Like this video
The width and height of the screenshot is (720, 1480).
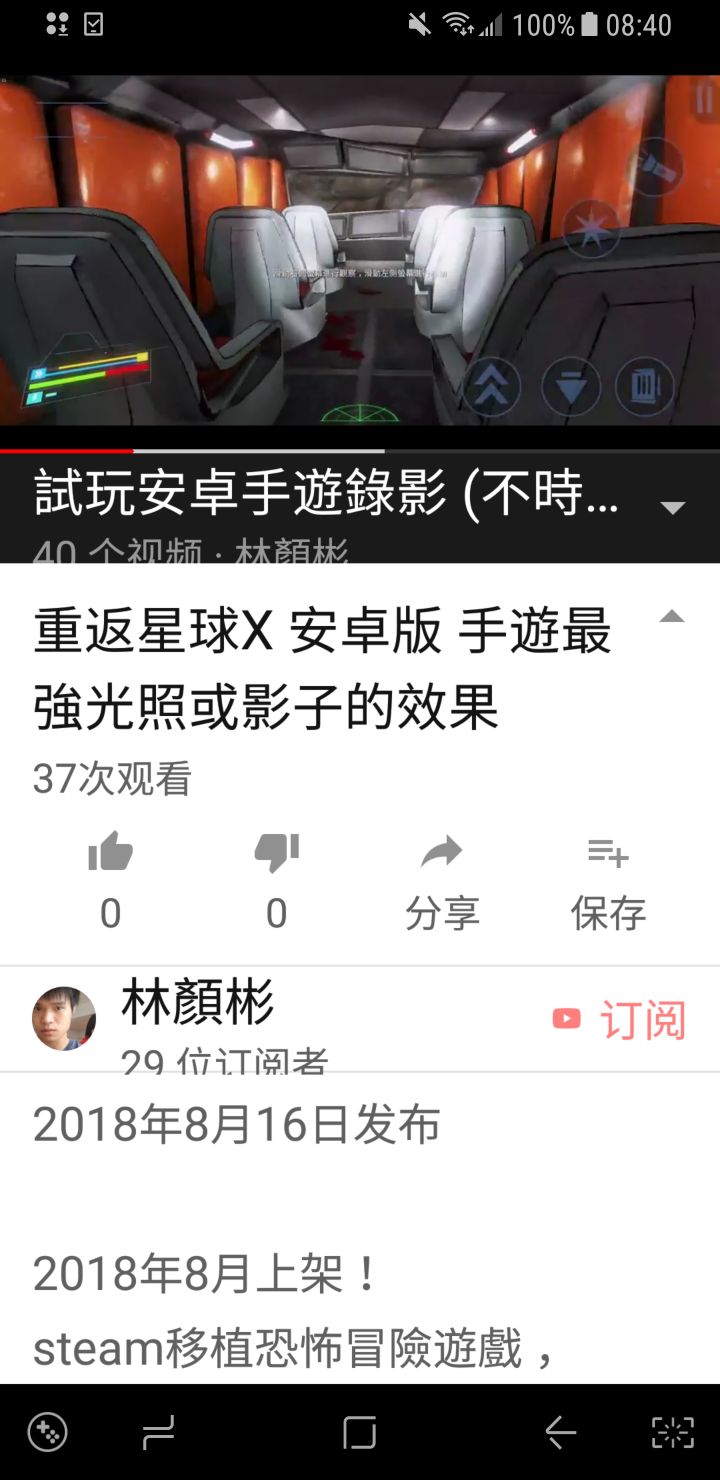tap(110, 853)
